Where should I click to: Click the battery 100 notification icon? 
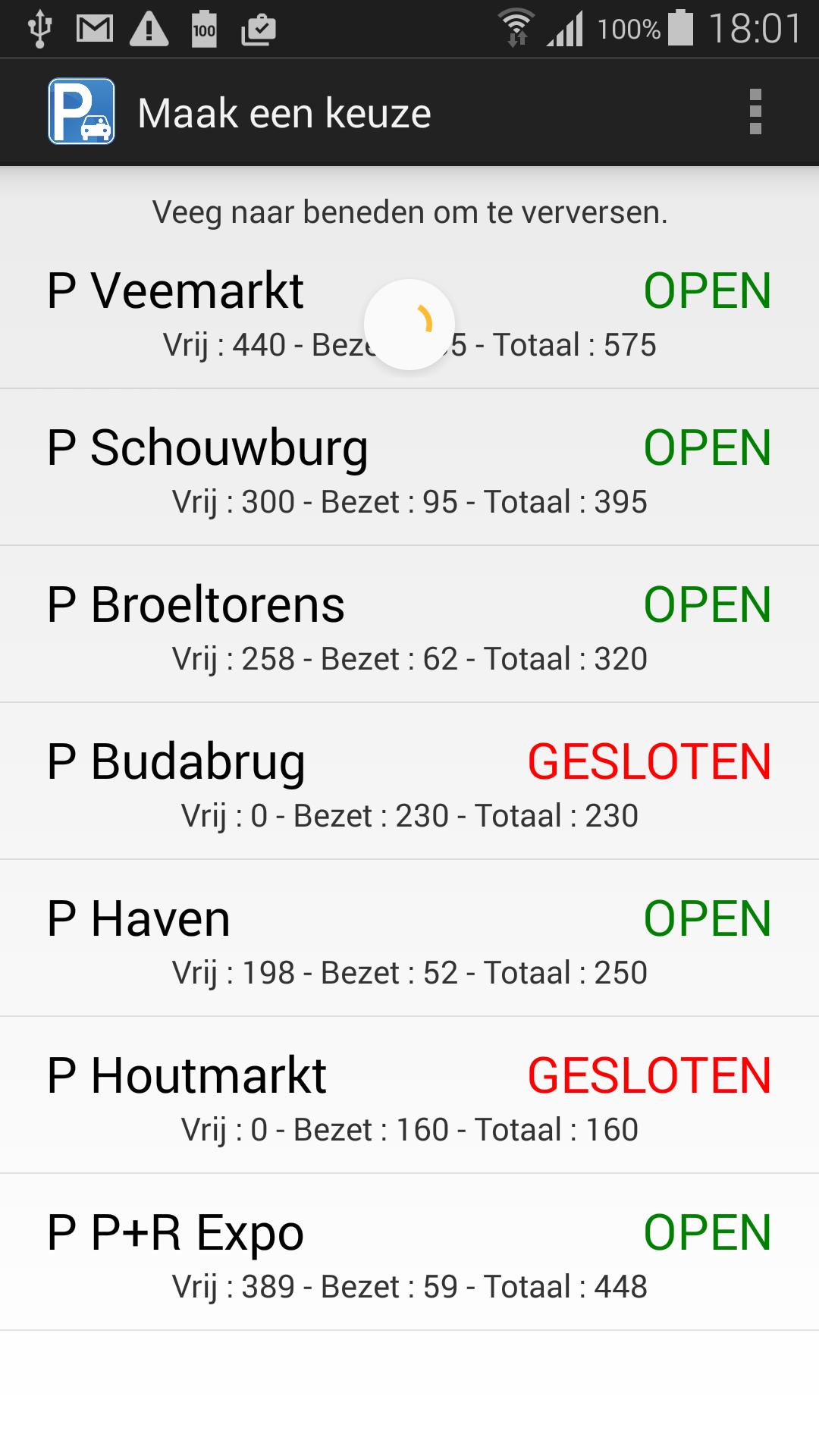coord(202,27)
